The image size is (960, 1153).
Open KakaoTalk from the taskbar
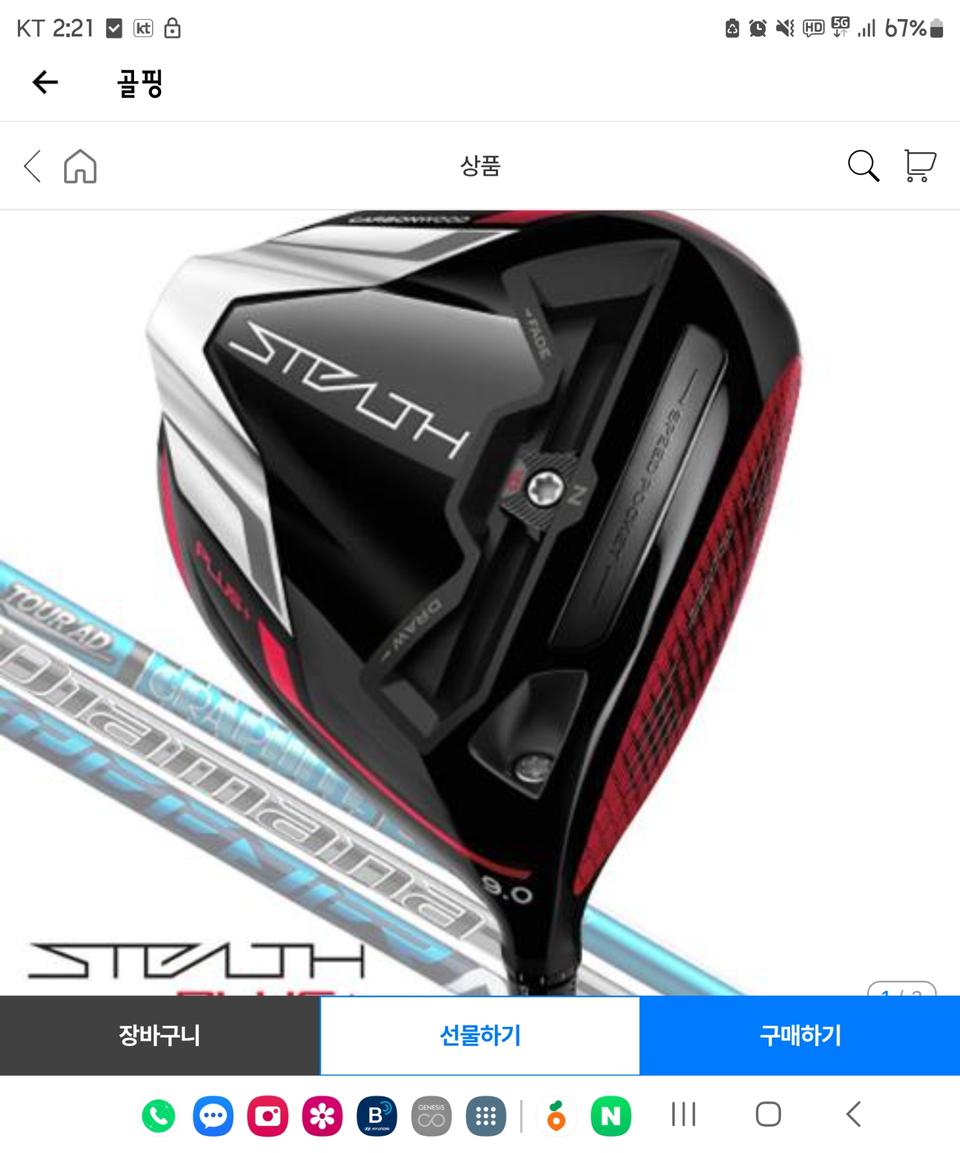[159, 1115]
